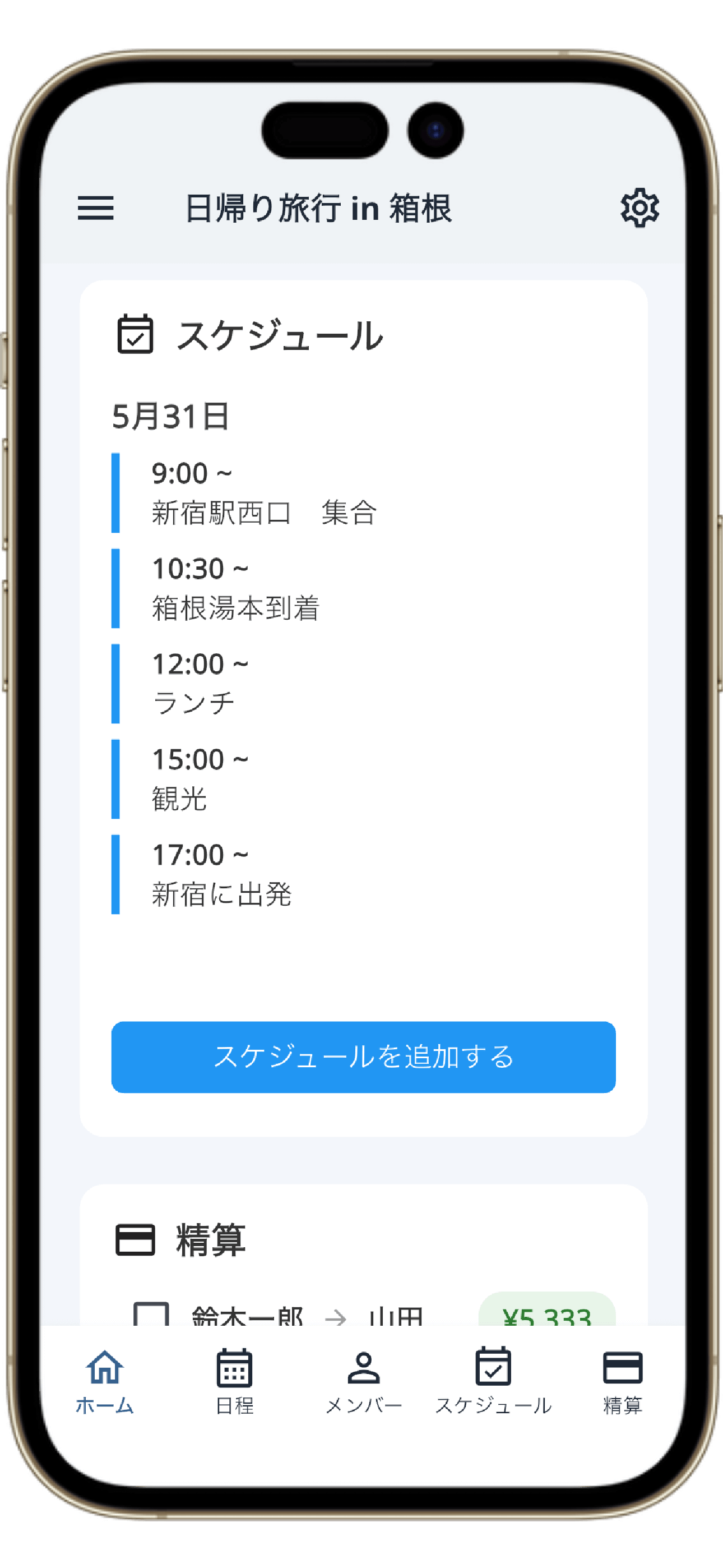
Task: Open the 9:00 新宿駅西口 集合 entry
Action: 264,492
